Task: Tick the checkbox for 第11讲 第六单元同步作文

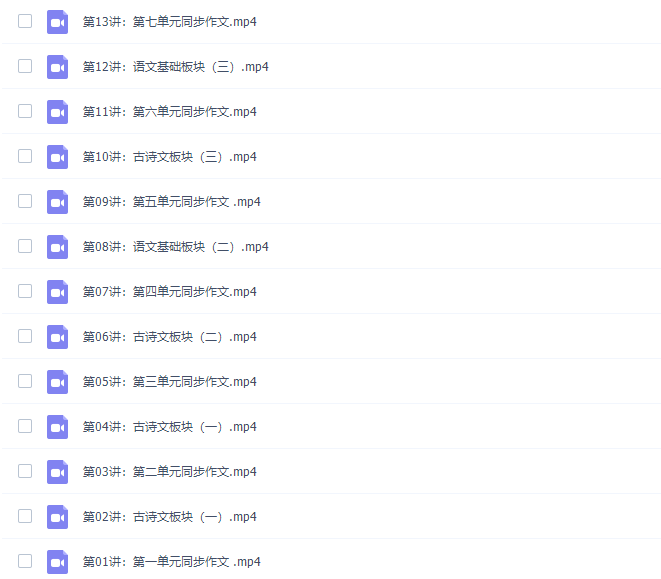Action: click(25, 111)
